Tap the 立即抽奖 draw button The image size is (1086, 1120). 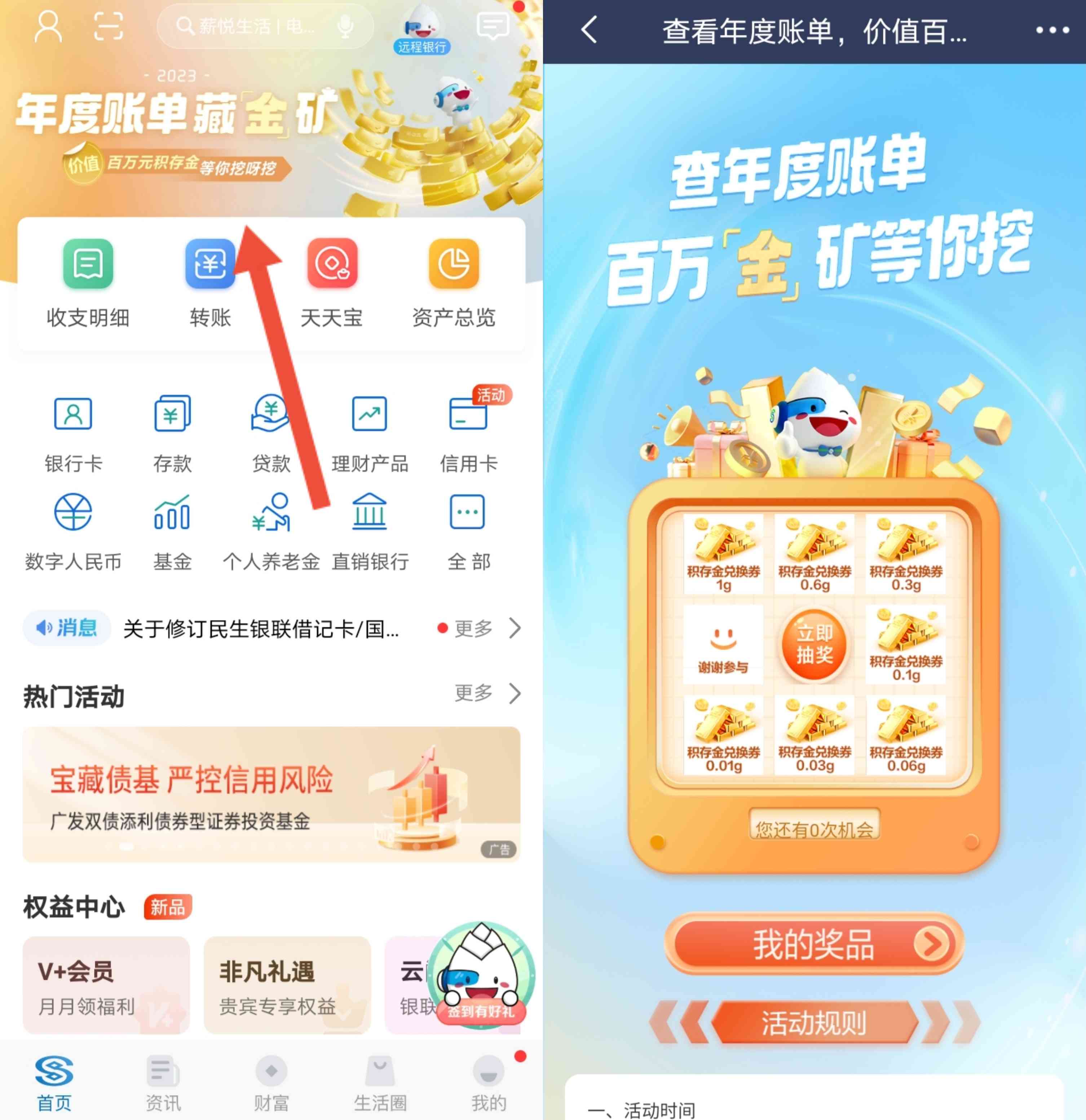pos(814,645)
